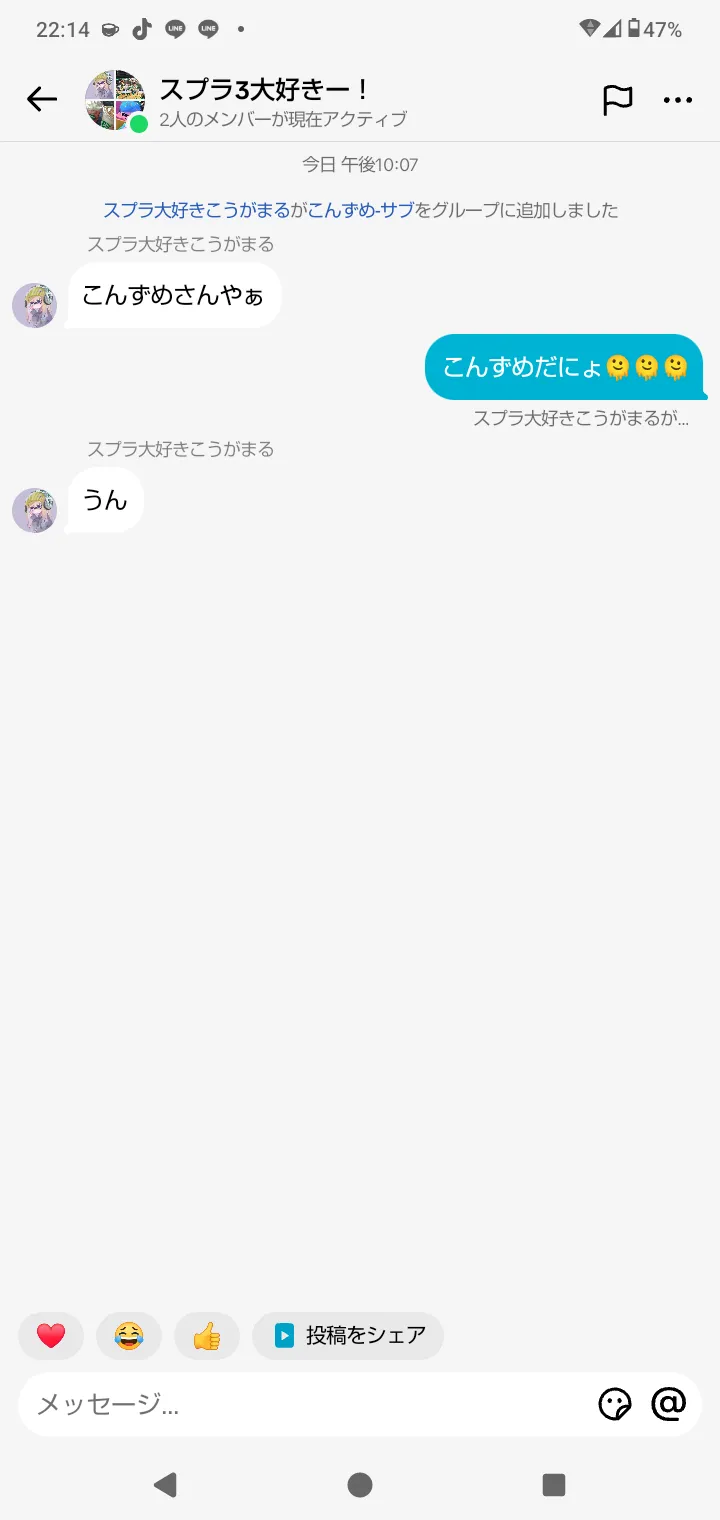Open the sticker picker icon

(x=615, y=1404)
